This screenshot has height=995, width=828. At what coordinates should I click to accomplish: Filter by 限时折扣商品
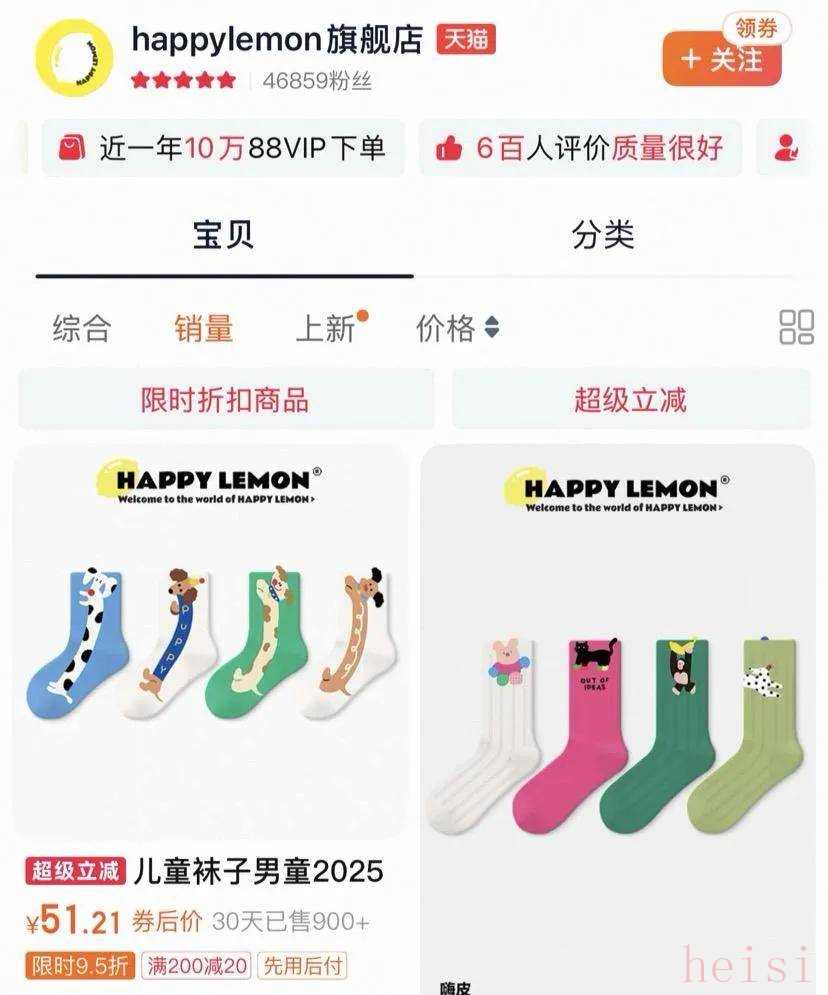click(x=225, y=400)
